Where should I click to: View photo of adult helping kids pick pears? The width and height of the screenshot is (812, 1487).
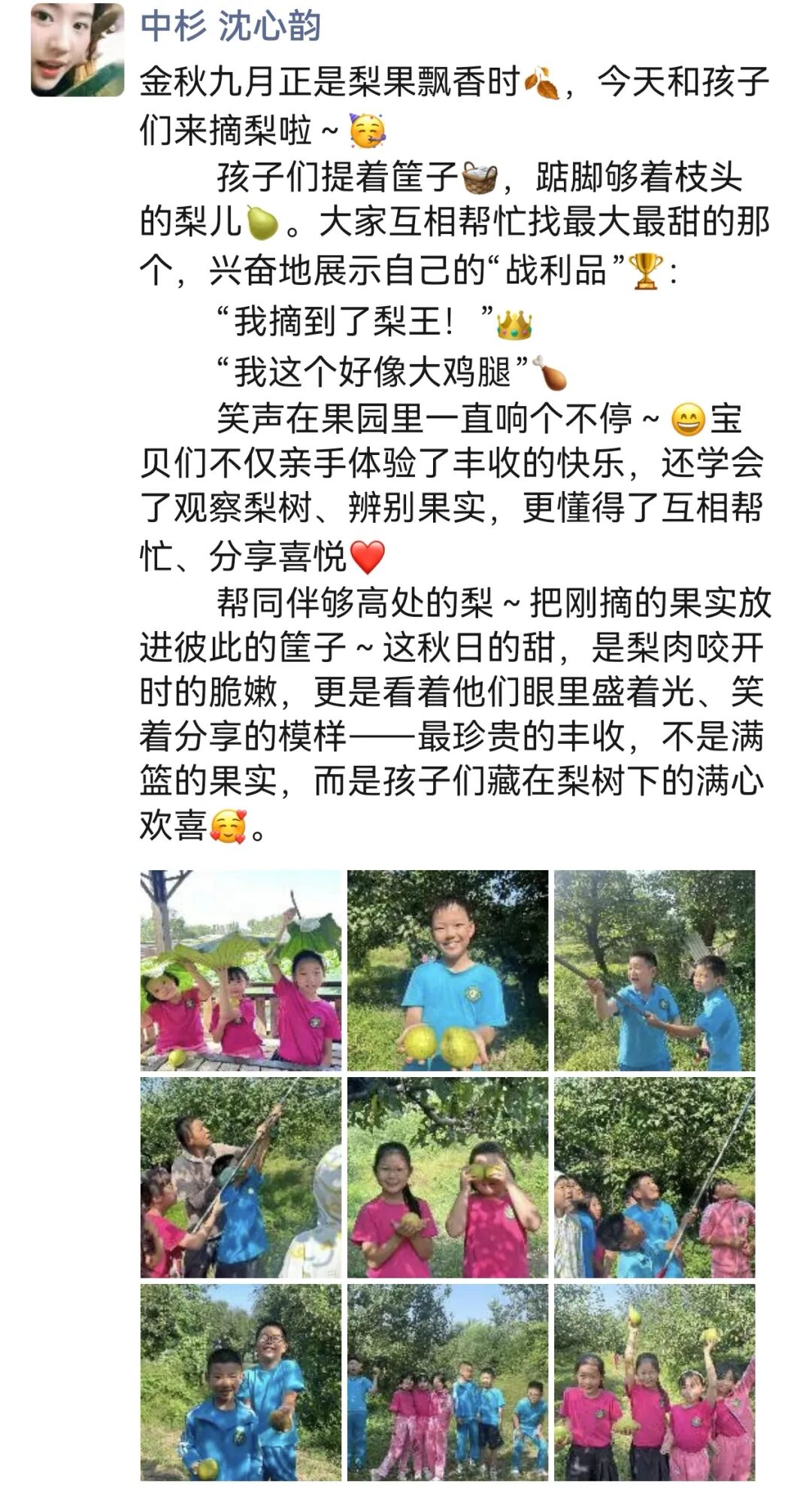point(241,1177)
